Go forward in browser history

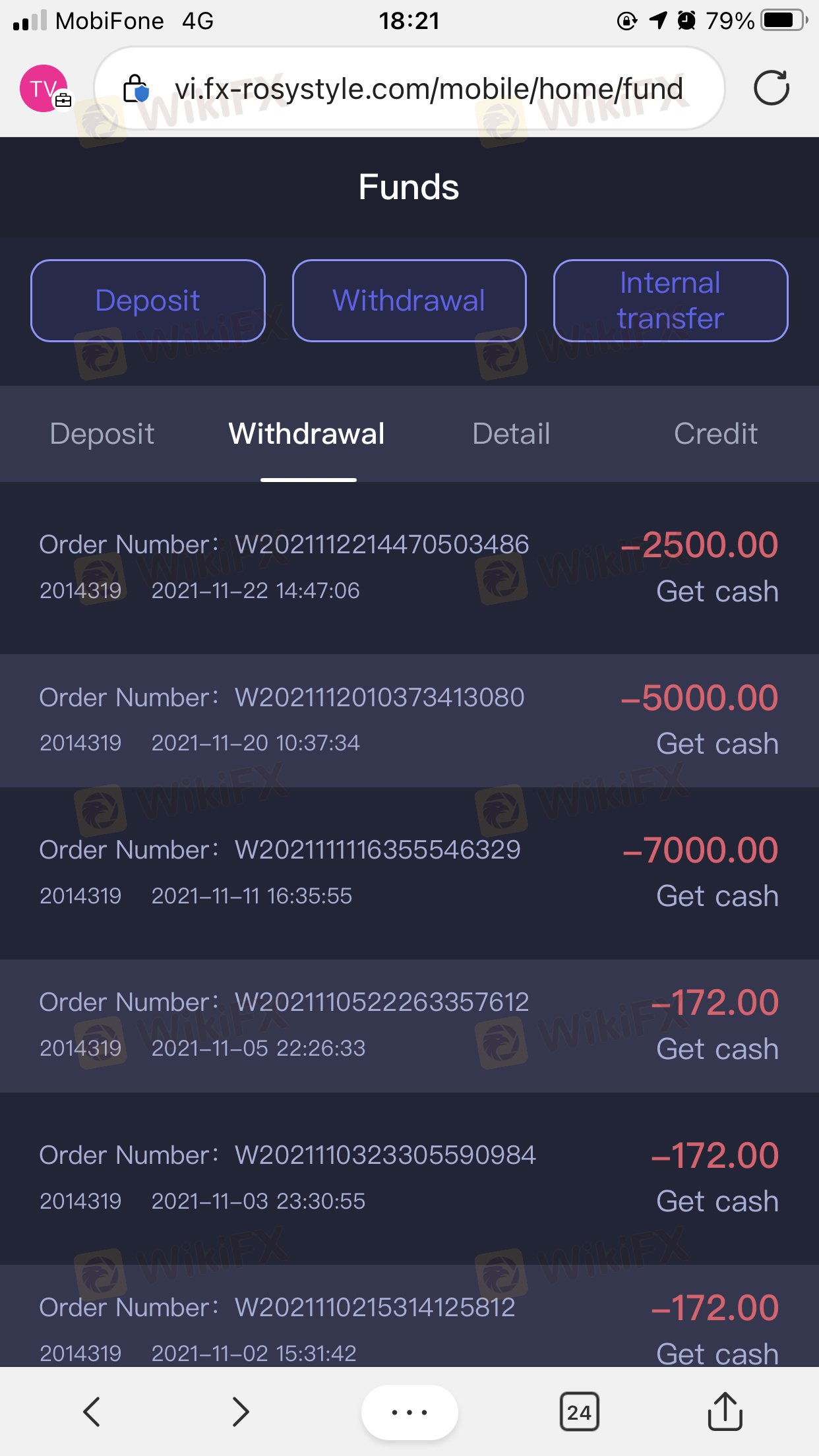point(241,1412)
